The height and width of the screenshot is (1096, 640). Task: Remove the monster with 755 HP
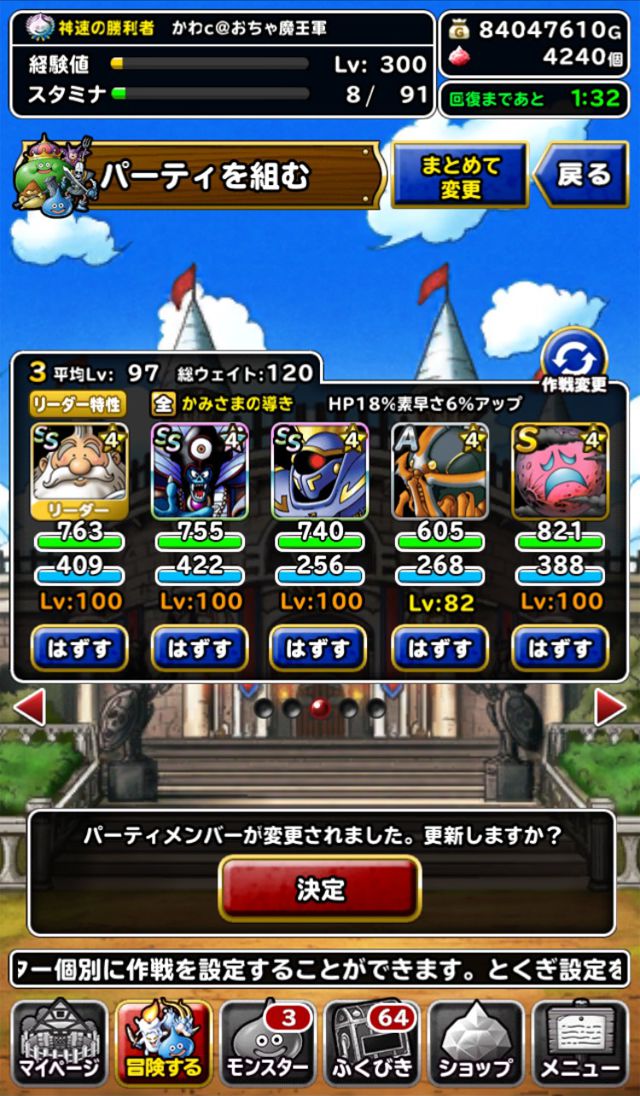200,649
